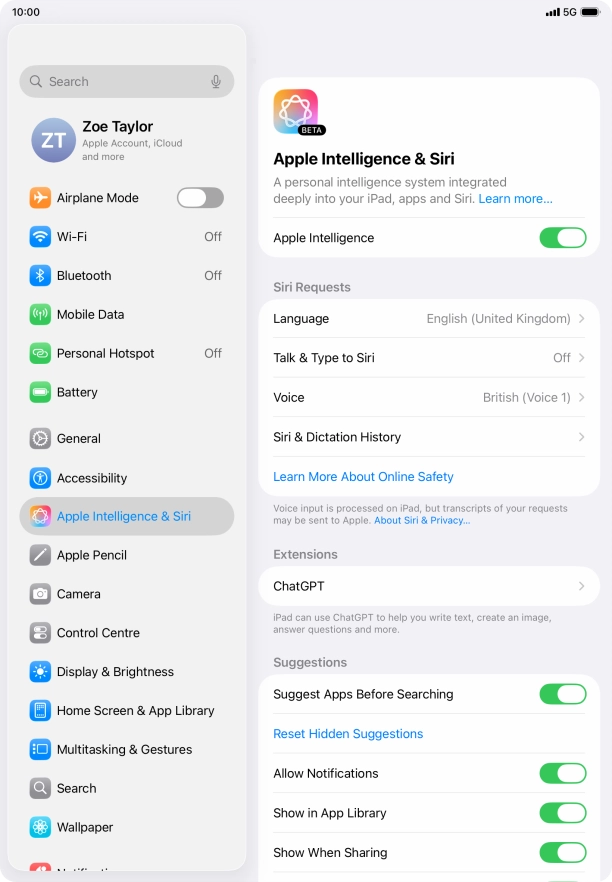The height and width of the screenshot is (882, 612).
Task: Open Personal Hotspot settings
Action: click(127, 353)
